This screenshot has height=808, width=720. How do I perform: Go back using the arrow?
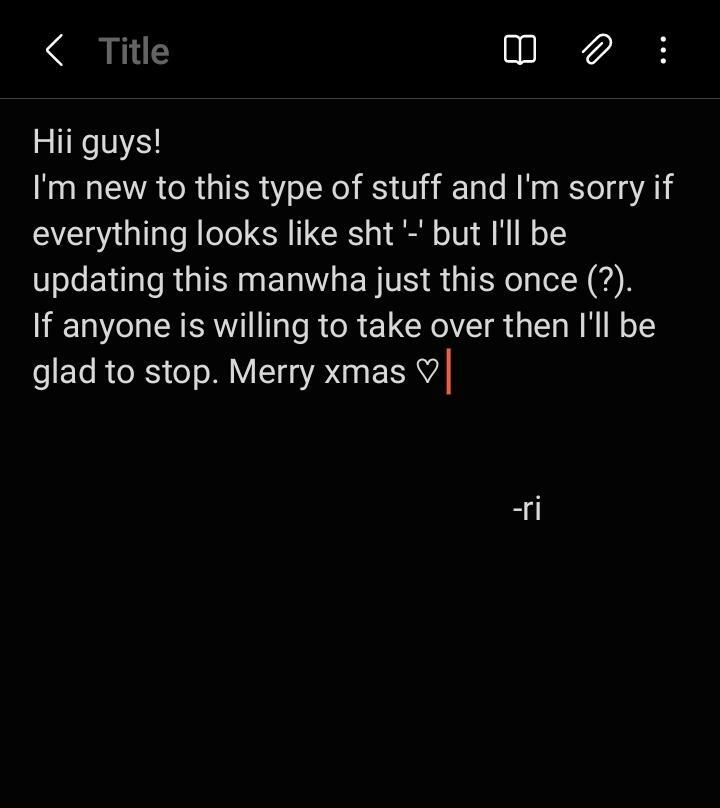(x=55, y=50)
